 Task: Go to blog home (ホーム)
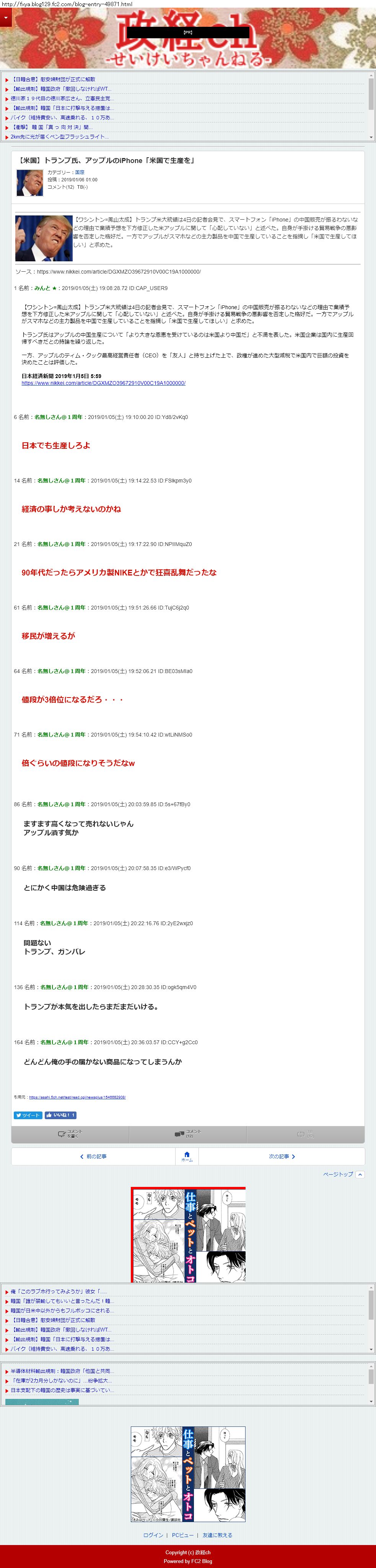pyautogui.click(x=187, y=1156)
